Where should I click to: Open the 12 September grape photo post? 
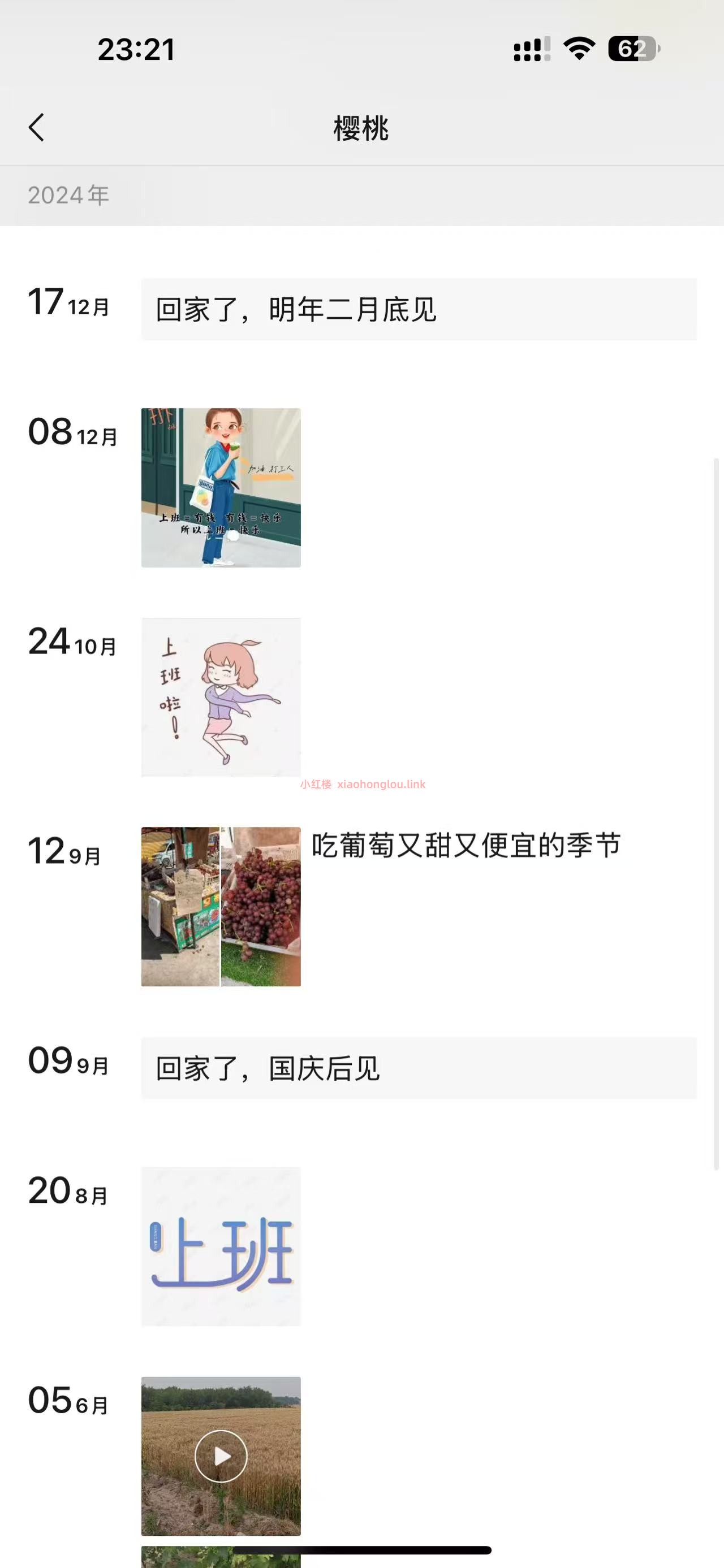click(221, 906)
